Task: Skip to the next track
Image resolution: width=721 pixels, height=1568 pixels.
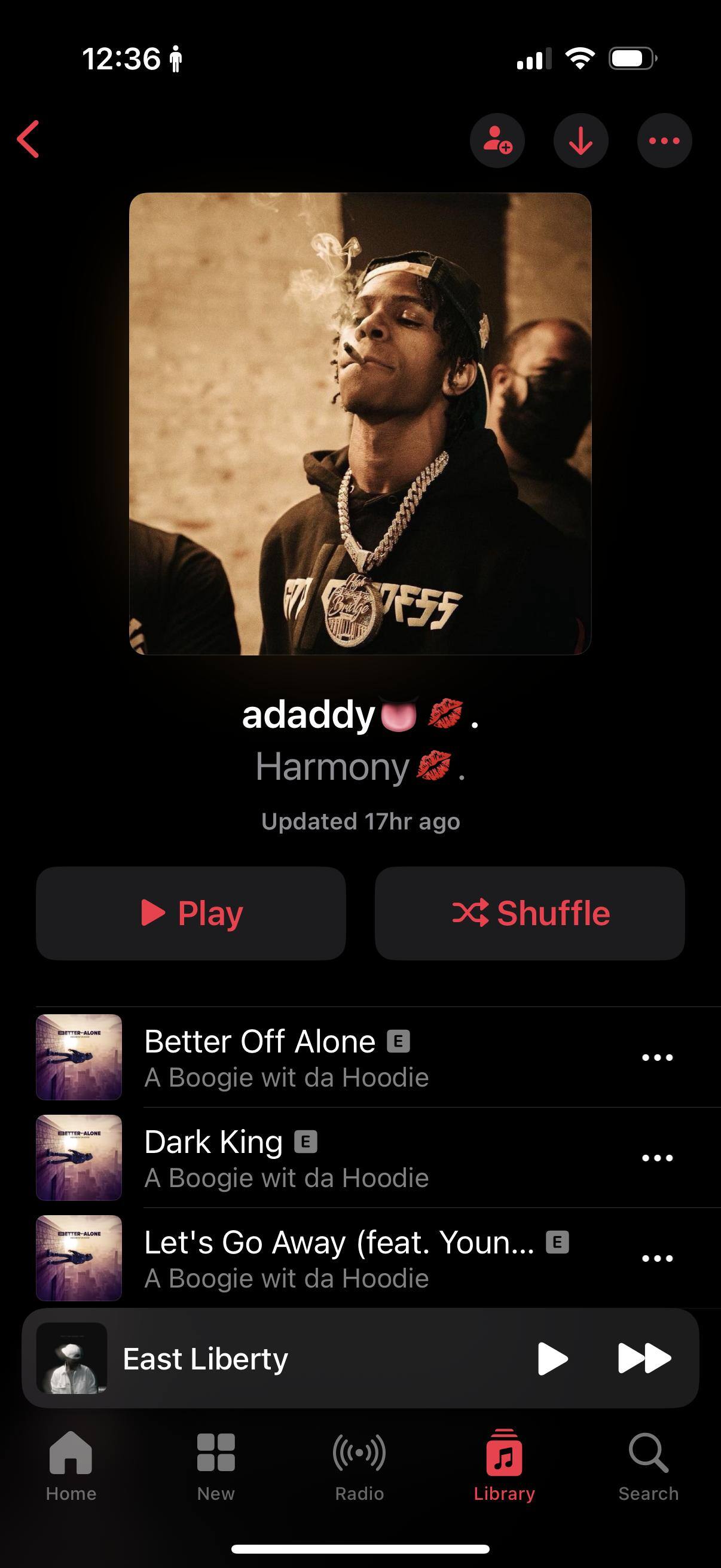Action: click(x=644, y=1359)
